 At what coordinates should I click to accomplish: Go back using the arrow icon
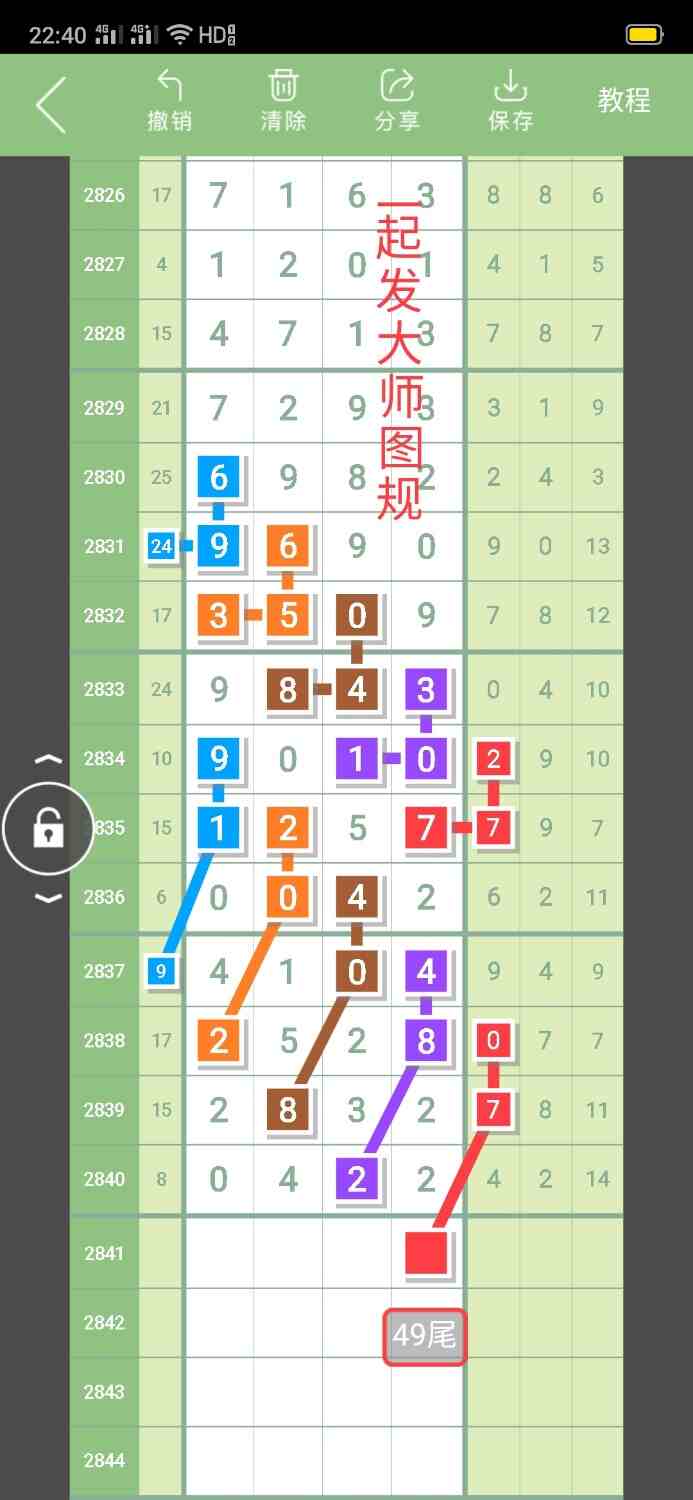click(50, 104)
